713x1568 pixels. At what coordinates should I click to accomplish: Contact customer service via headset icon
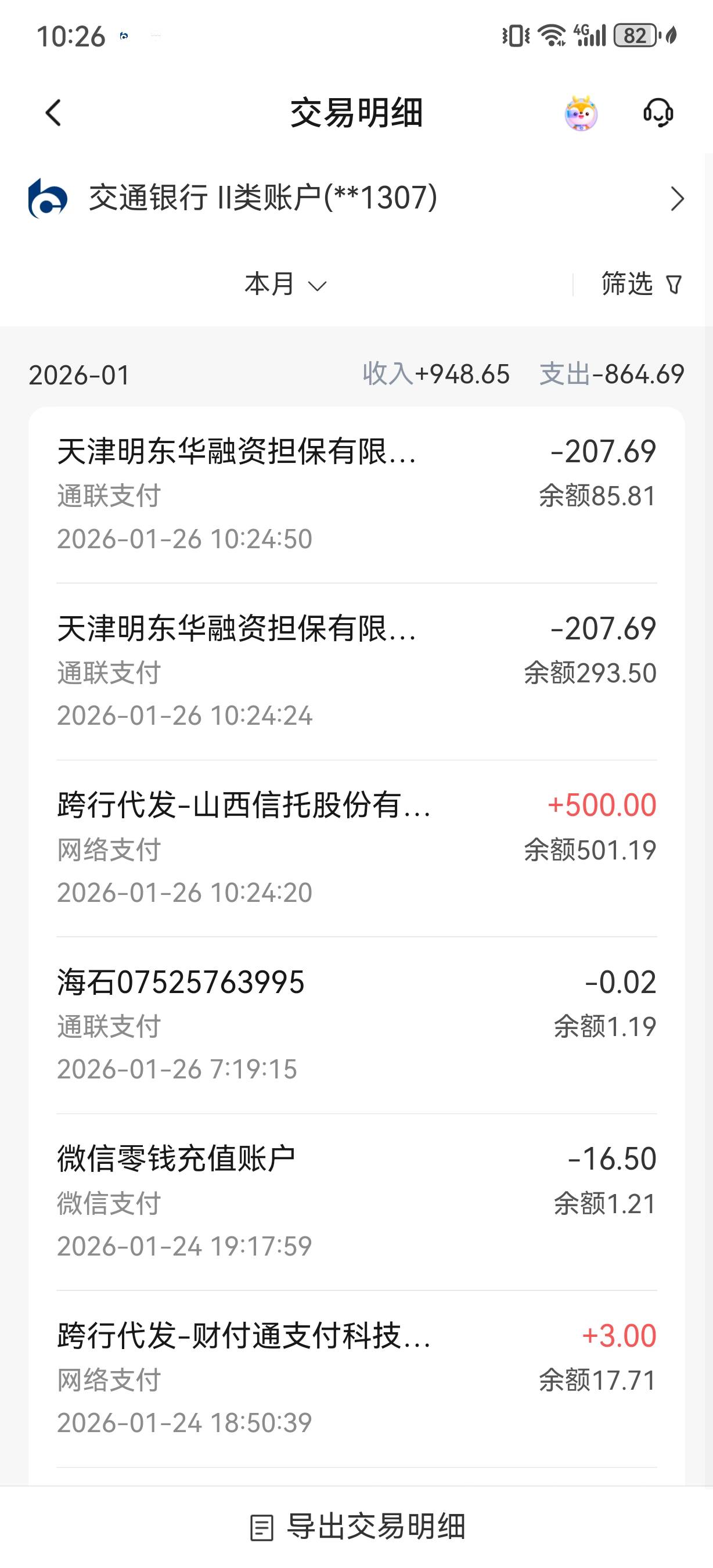tap(658, 113)
